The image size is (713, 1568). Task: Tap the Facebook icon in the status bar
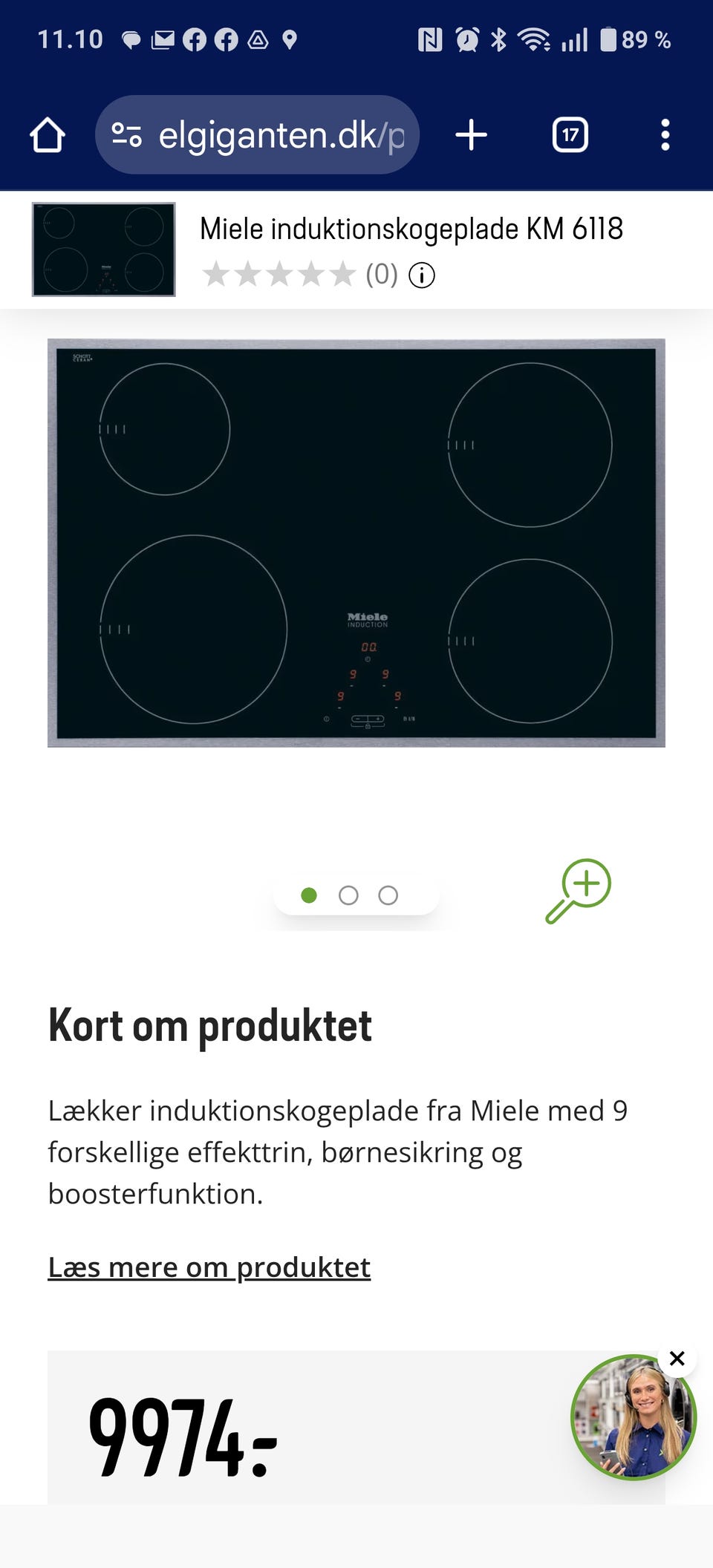coord(195,39)
